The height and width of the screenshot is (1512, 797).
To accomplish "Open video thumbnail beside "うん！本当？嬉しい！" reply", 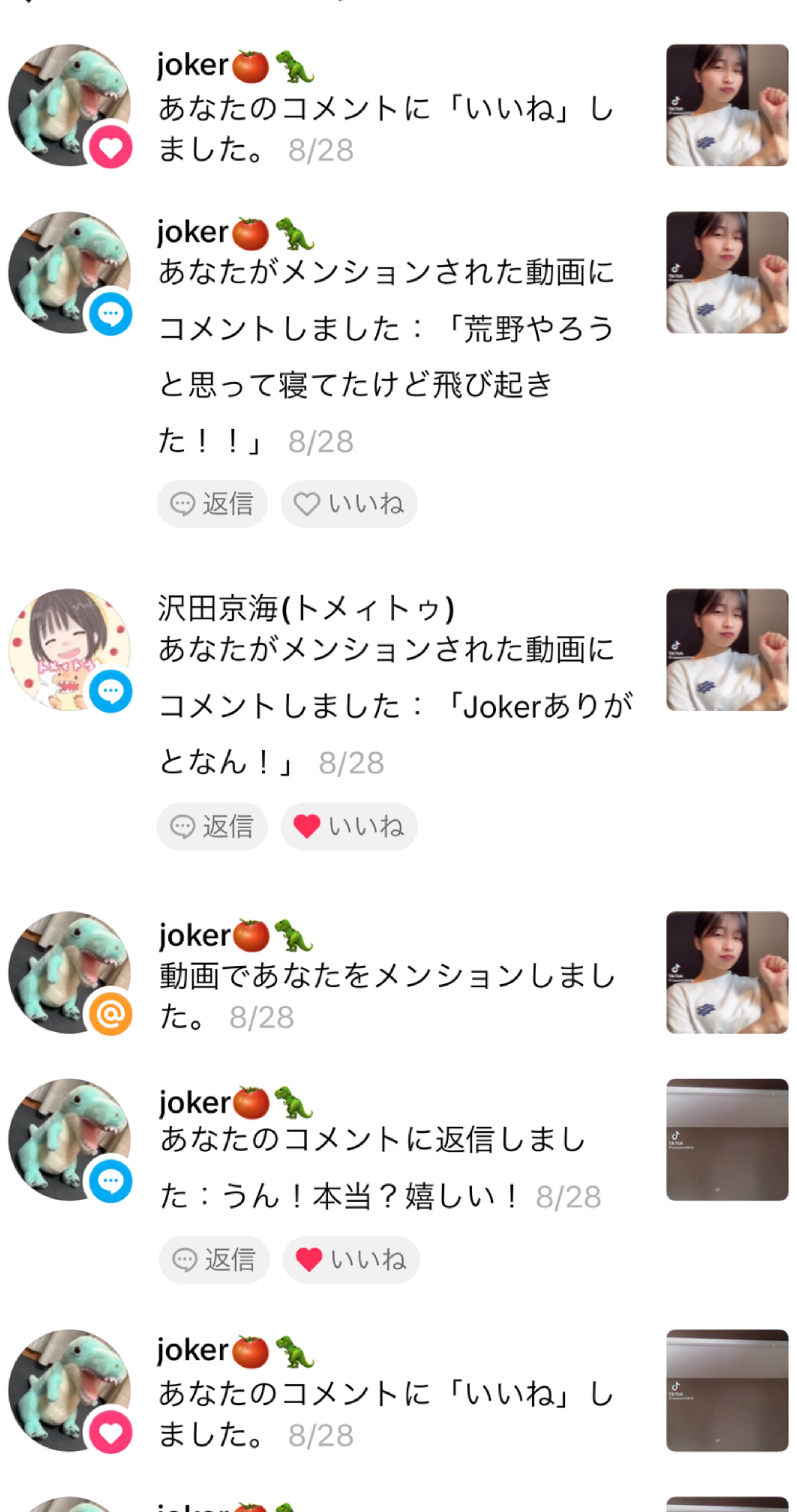I will coord(727,1139).
